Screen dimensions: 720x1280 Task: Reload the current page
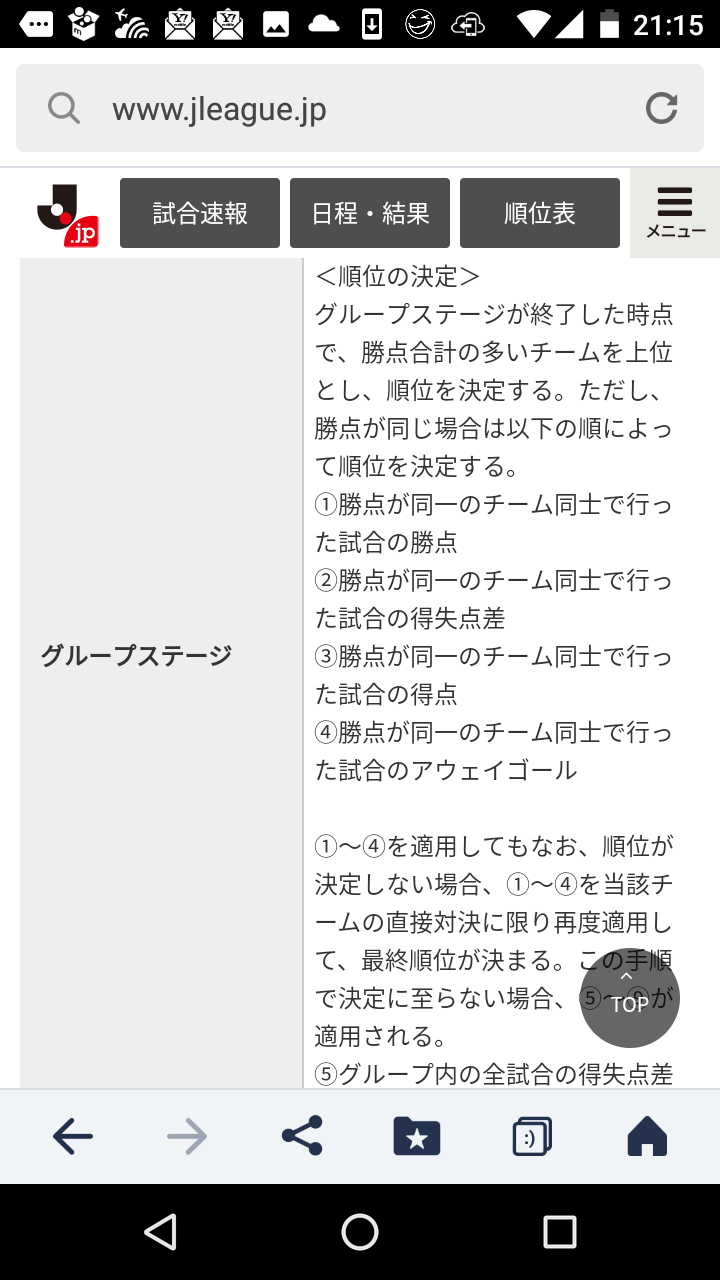click(661, 108)
